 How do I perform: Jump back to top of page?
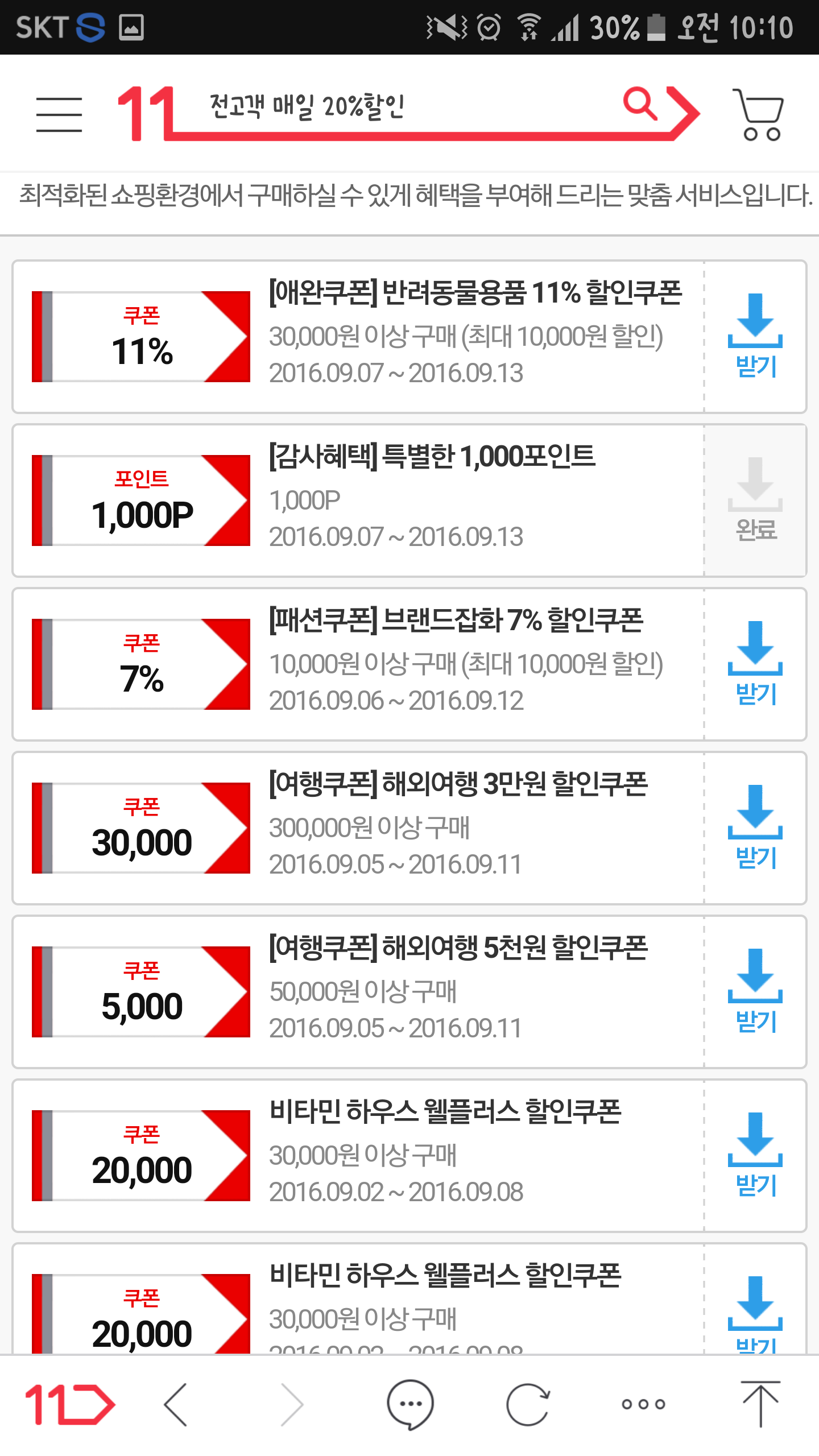click(760, 1404)
